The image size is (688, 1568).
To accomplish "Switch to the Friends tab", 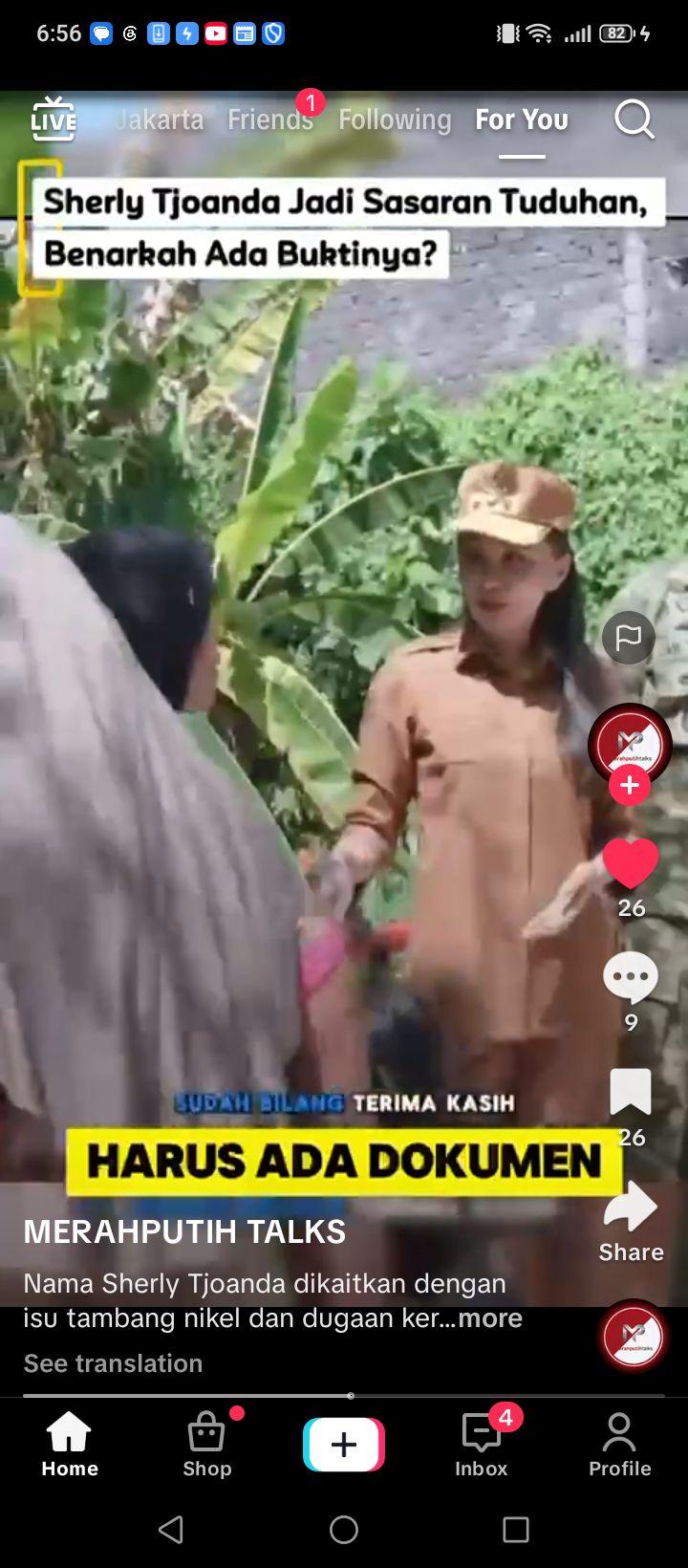I will click(x=270, y=120).
